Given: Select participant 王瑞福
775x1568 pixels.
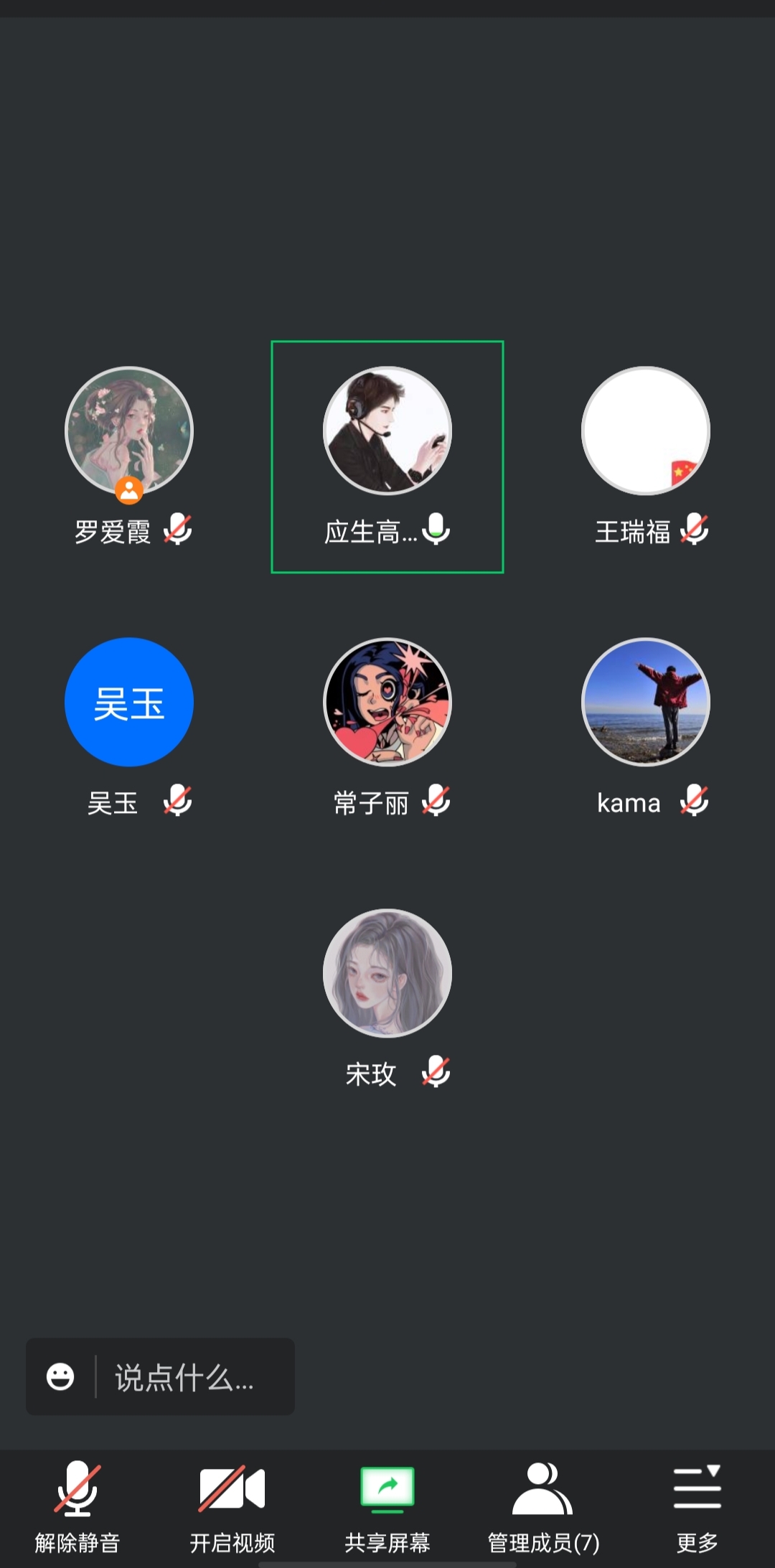Looking at the screenshot, I should 646,431.
